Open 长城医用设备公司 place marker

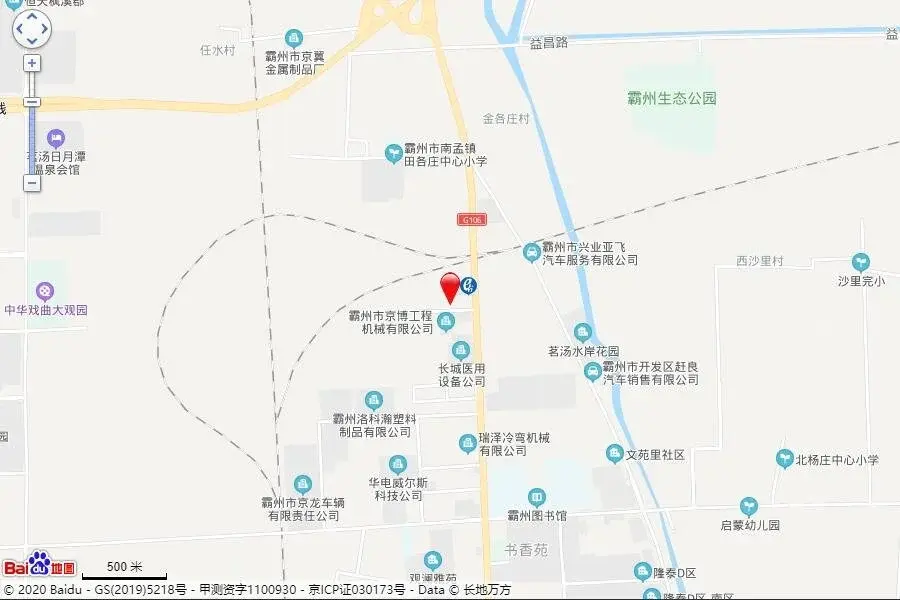461,349
